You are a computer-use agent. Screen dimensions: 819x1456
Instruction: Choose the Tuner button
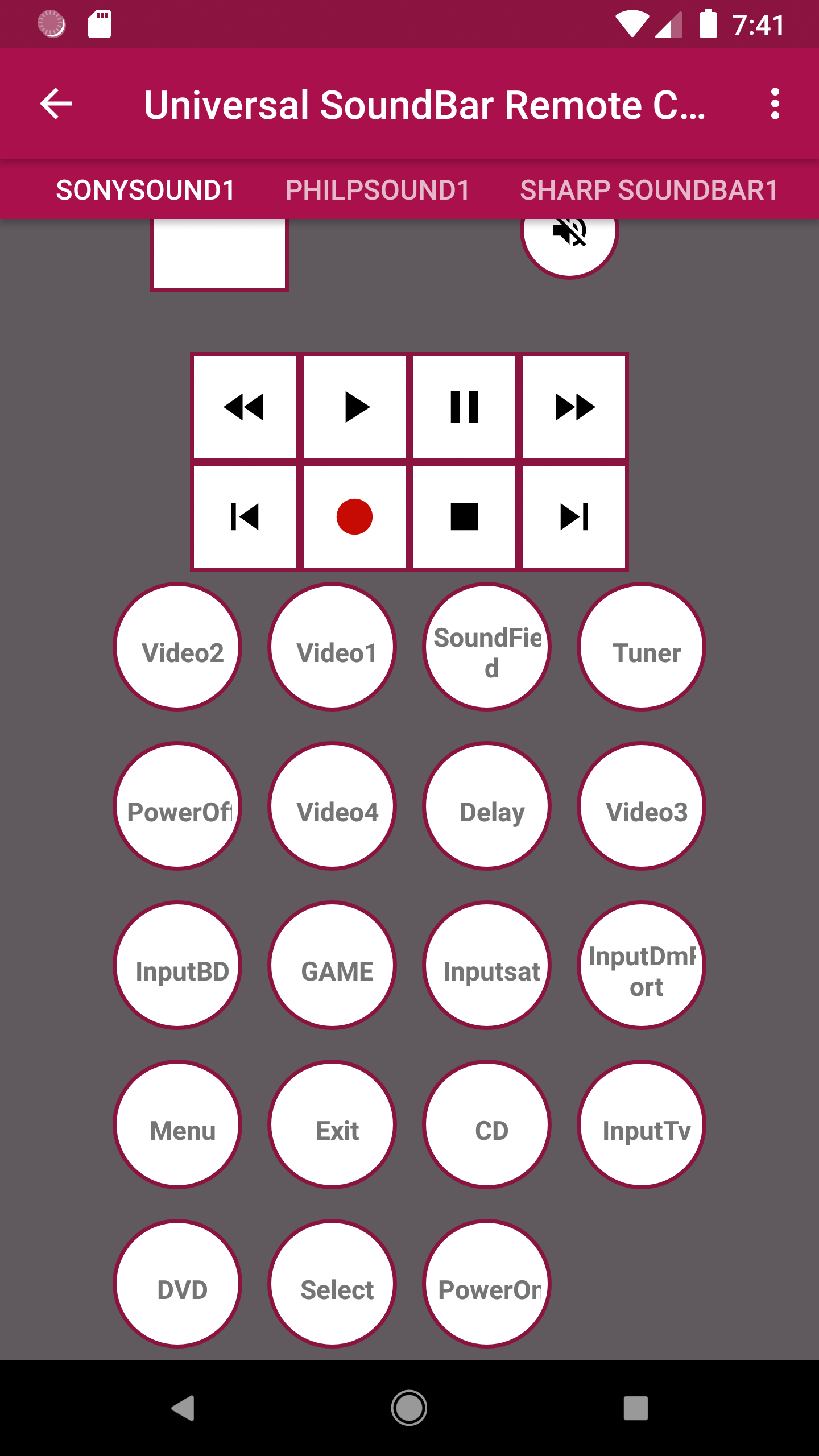point(642,647)
